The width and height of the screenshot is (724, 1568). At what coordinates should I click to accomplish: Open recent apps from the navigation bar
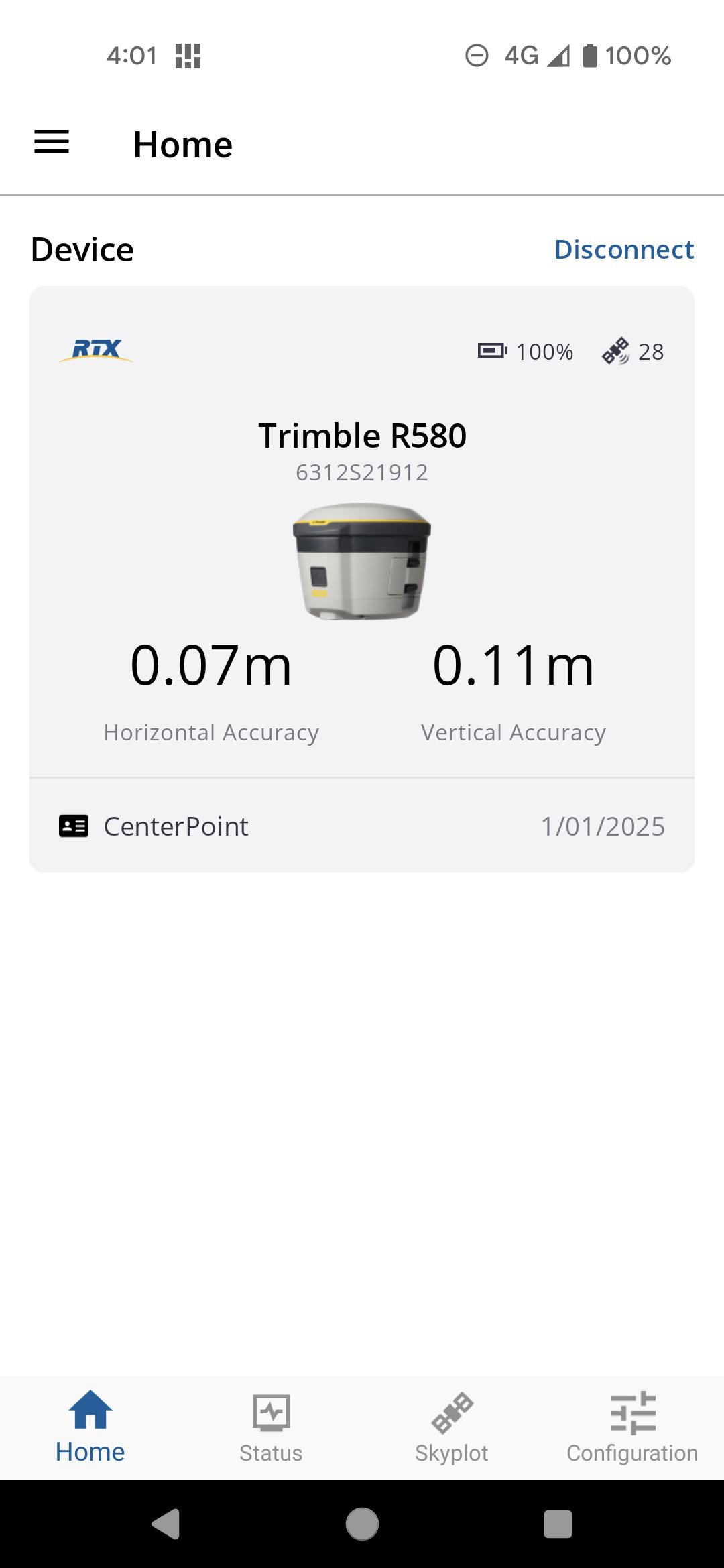pos(558,1524)
